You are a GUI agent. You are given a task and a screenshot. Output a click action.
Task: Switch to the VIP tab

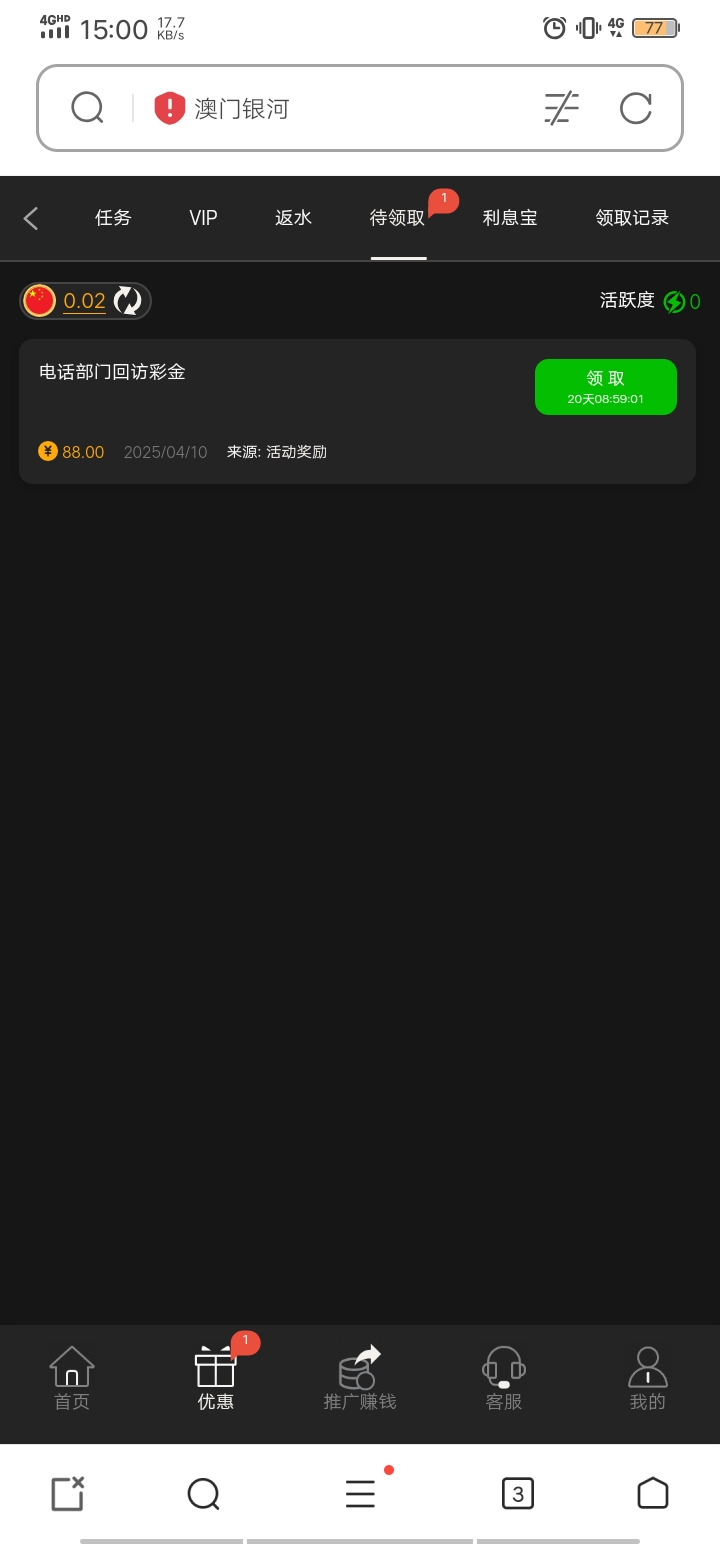(x=203, y=218)
